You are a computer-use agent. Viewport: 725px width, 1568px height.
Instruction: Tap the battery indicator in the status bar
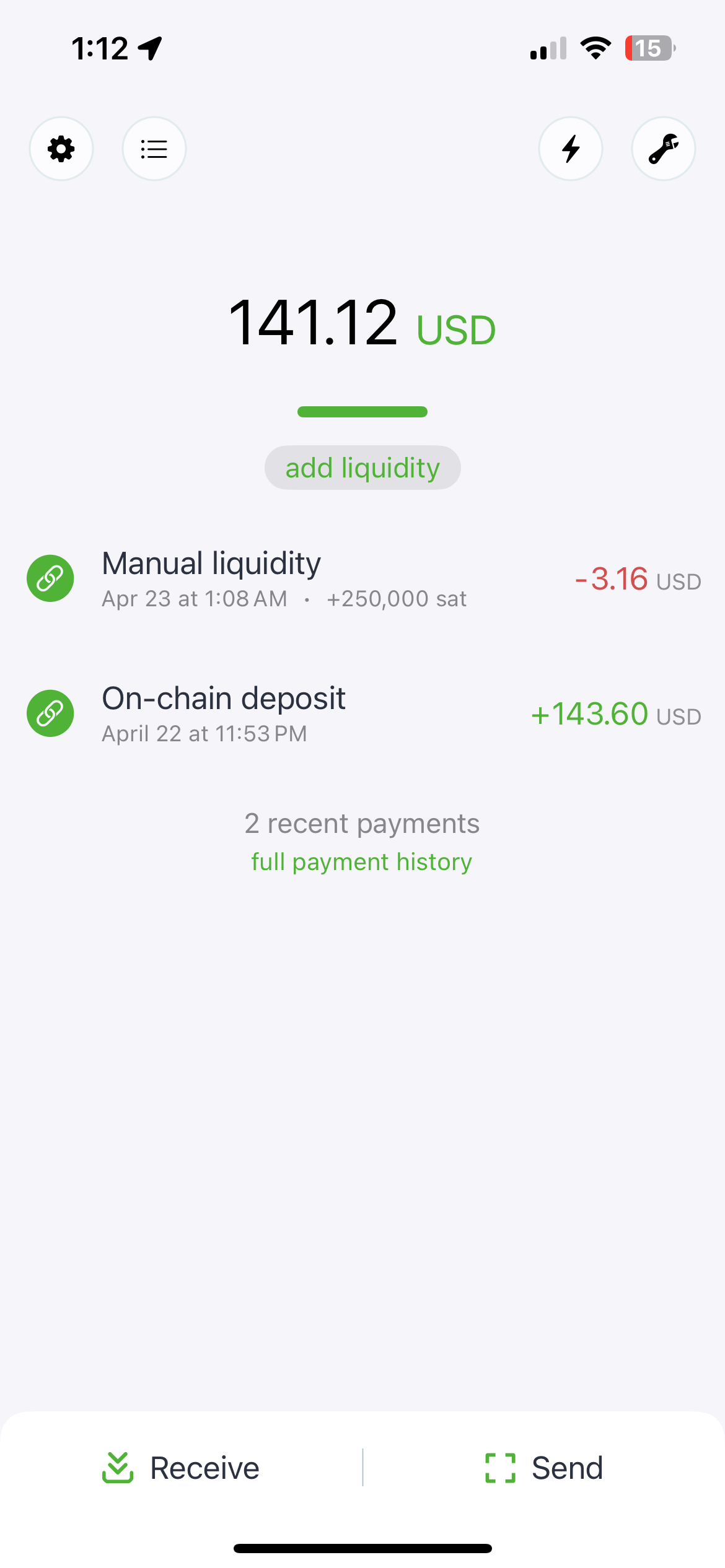649,48
